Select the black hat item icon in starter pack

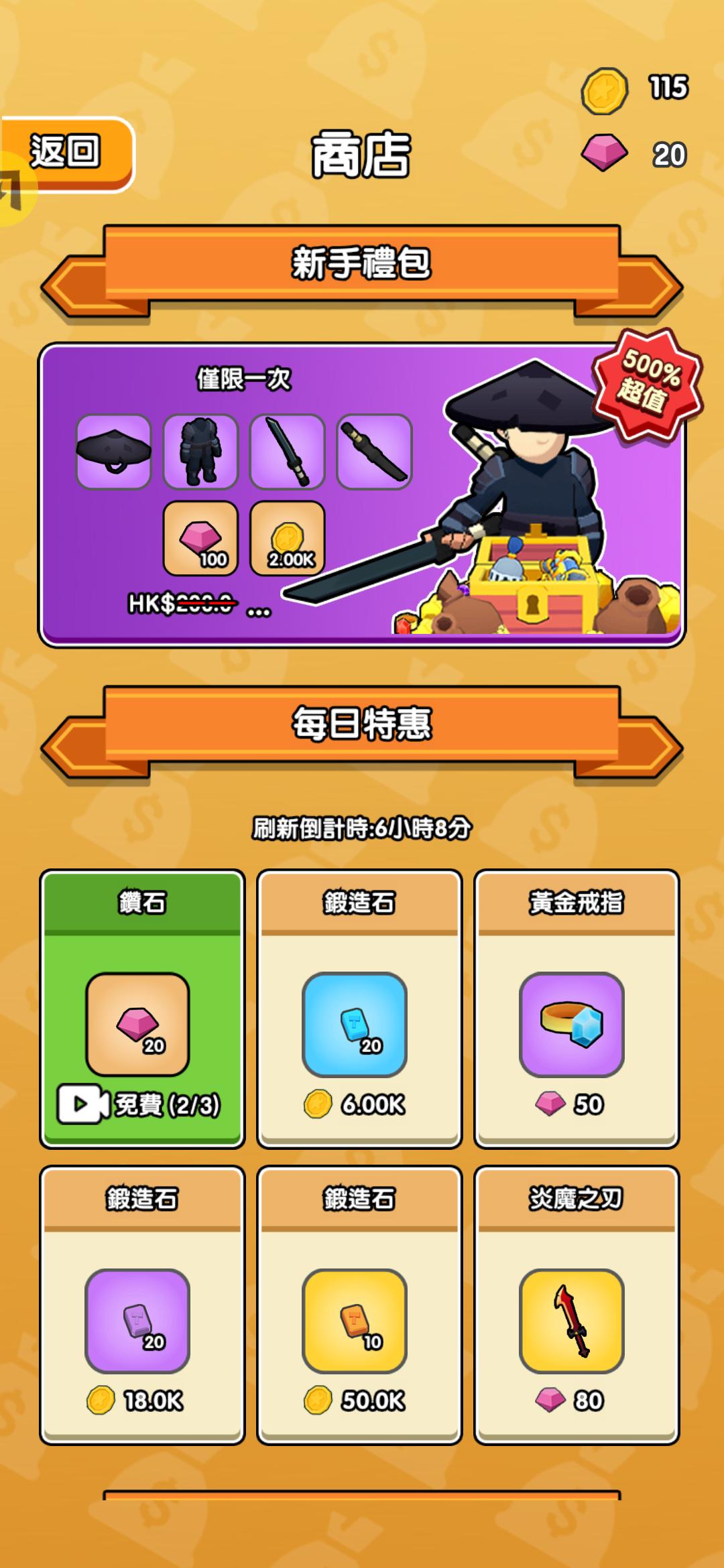[114, 450]
